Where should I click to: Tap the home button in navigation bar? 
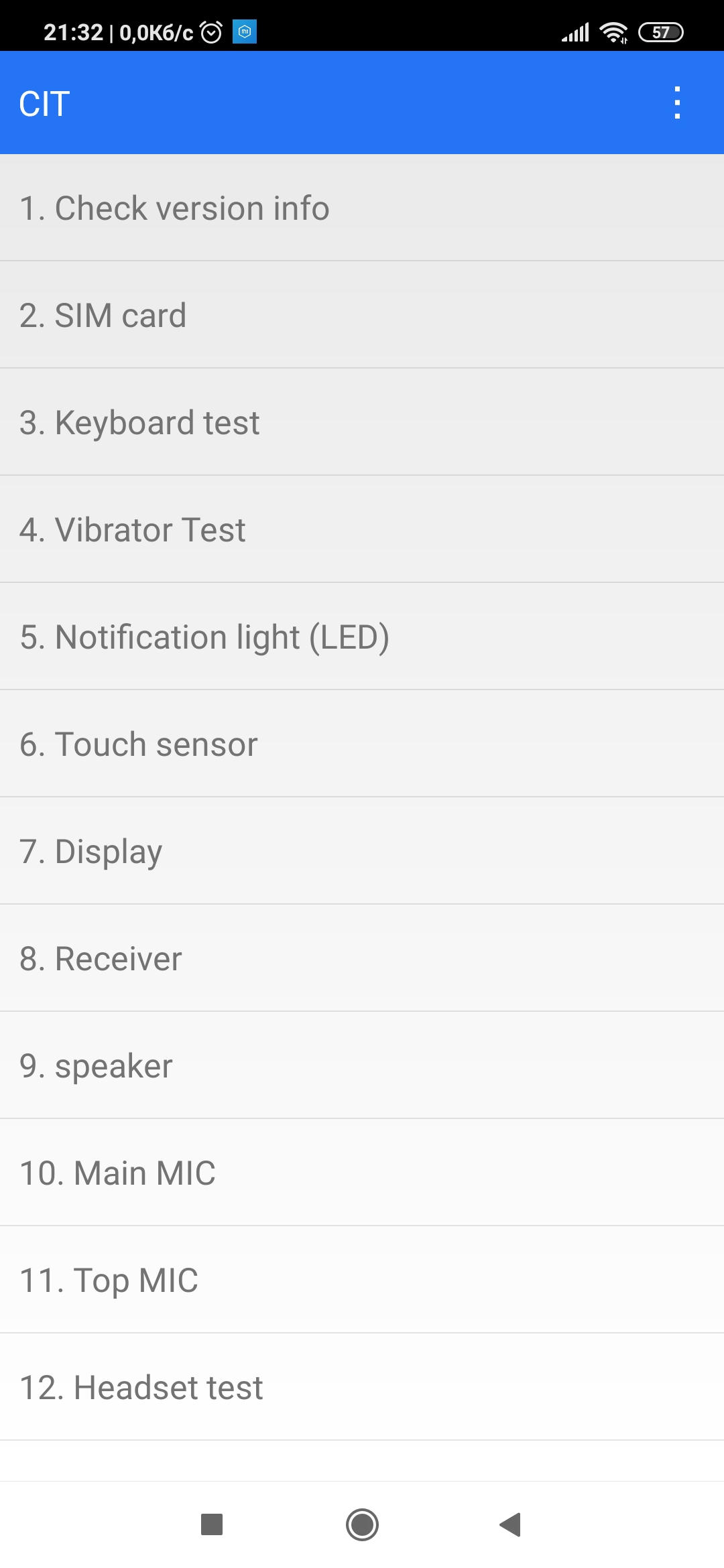[362, 1524]
